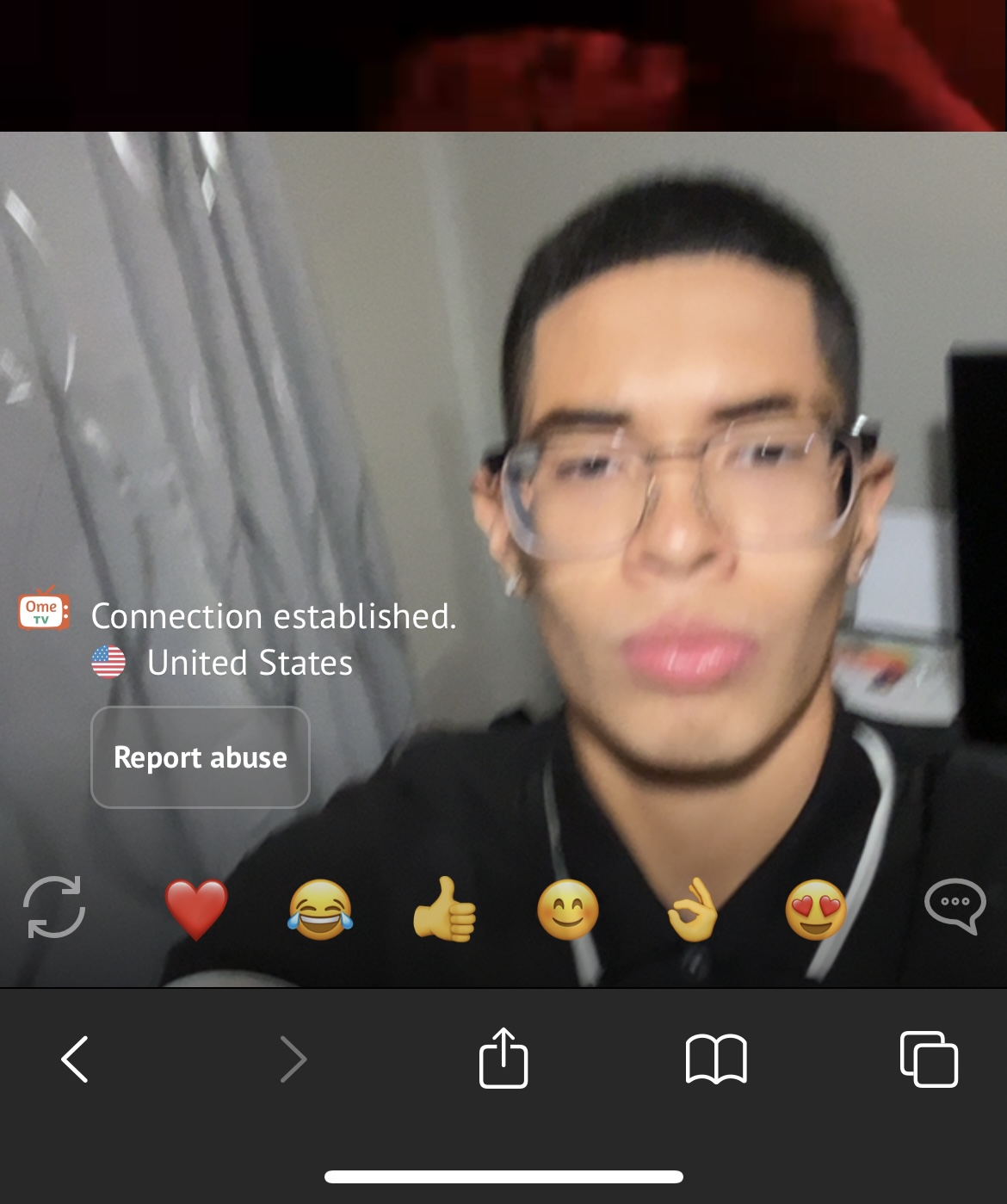Screen dimensions: 1007x1204
Task: Send the smiling face emoji
Action: click(x=568, y=910)
